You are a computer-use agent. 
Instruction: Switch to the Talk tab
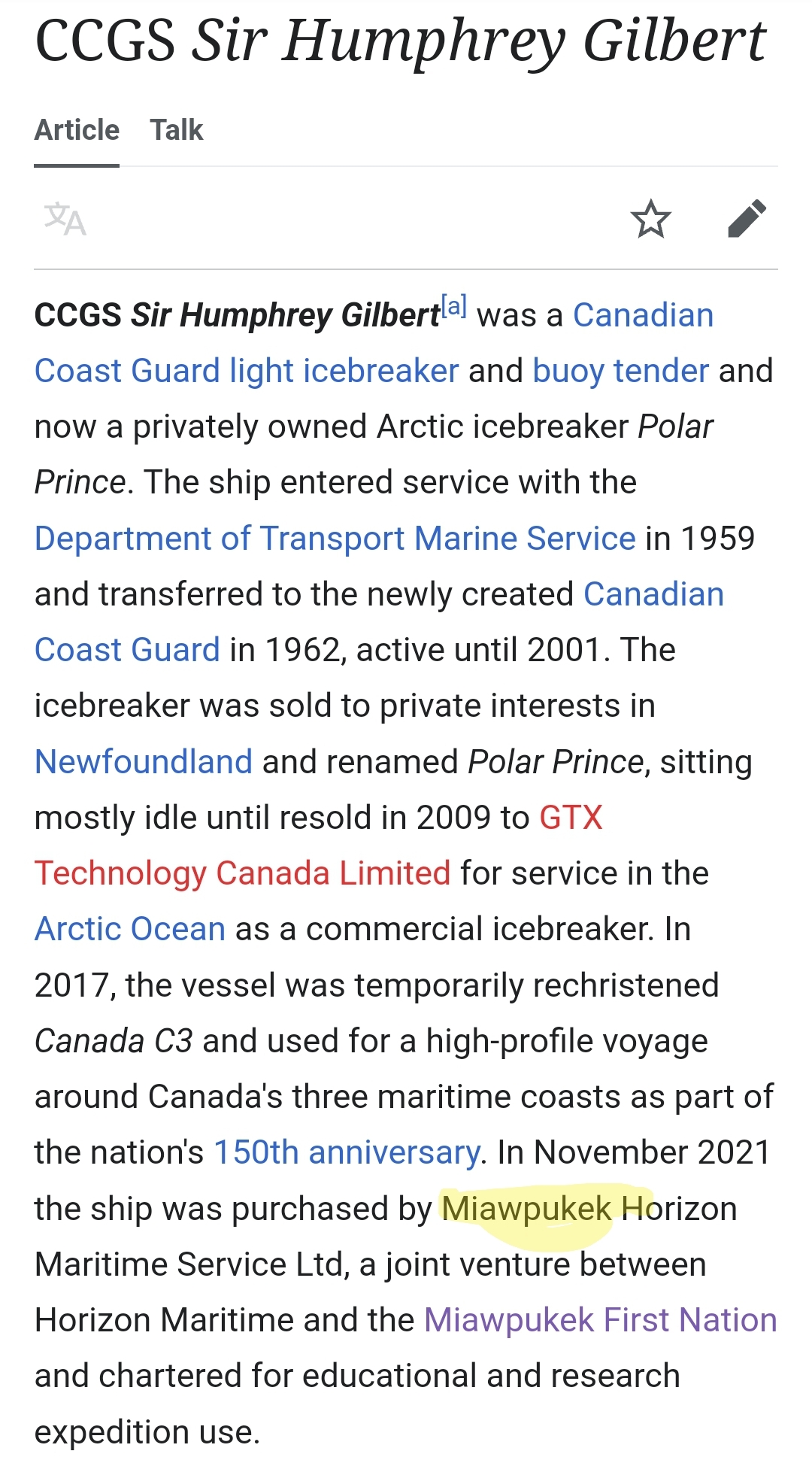coord(176,130)
